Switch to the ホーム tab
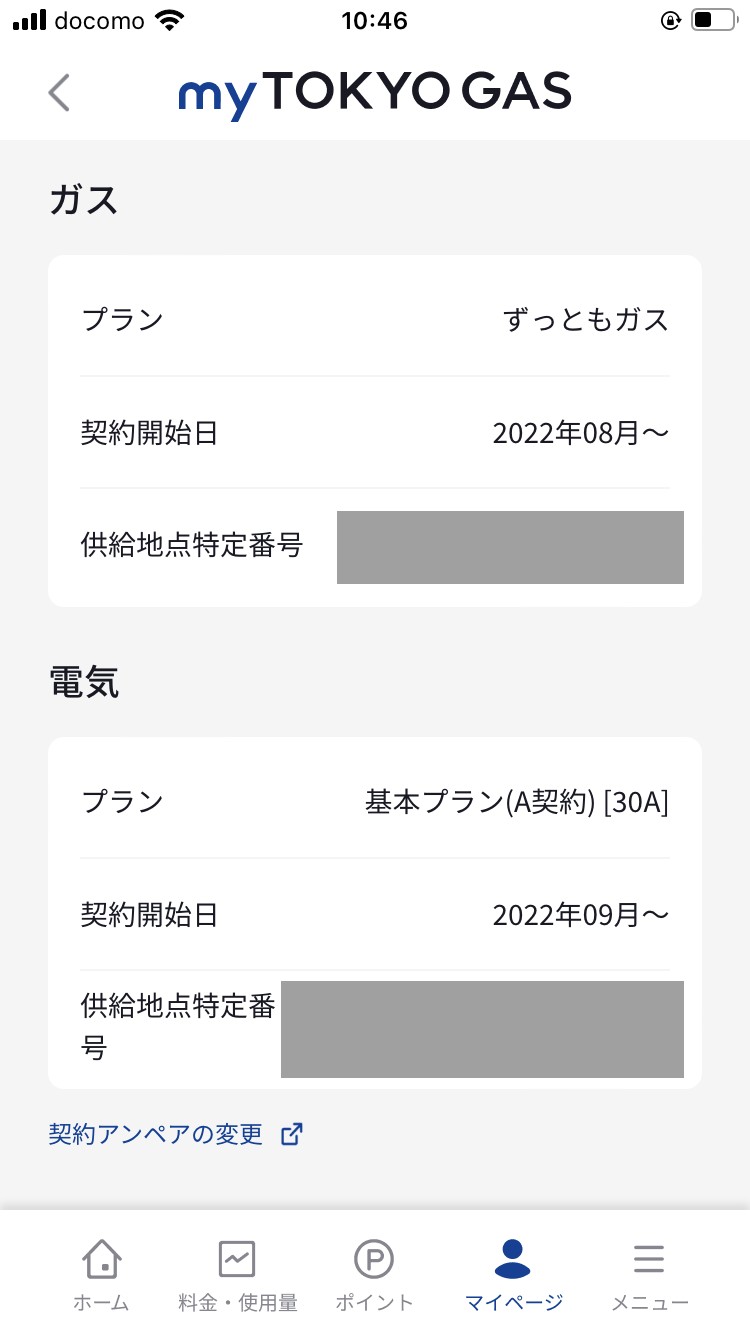This screenshot has height=1334, width=750. (x=101, y=1275)
